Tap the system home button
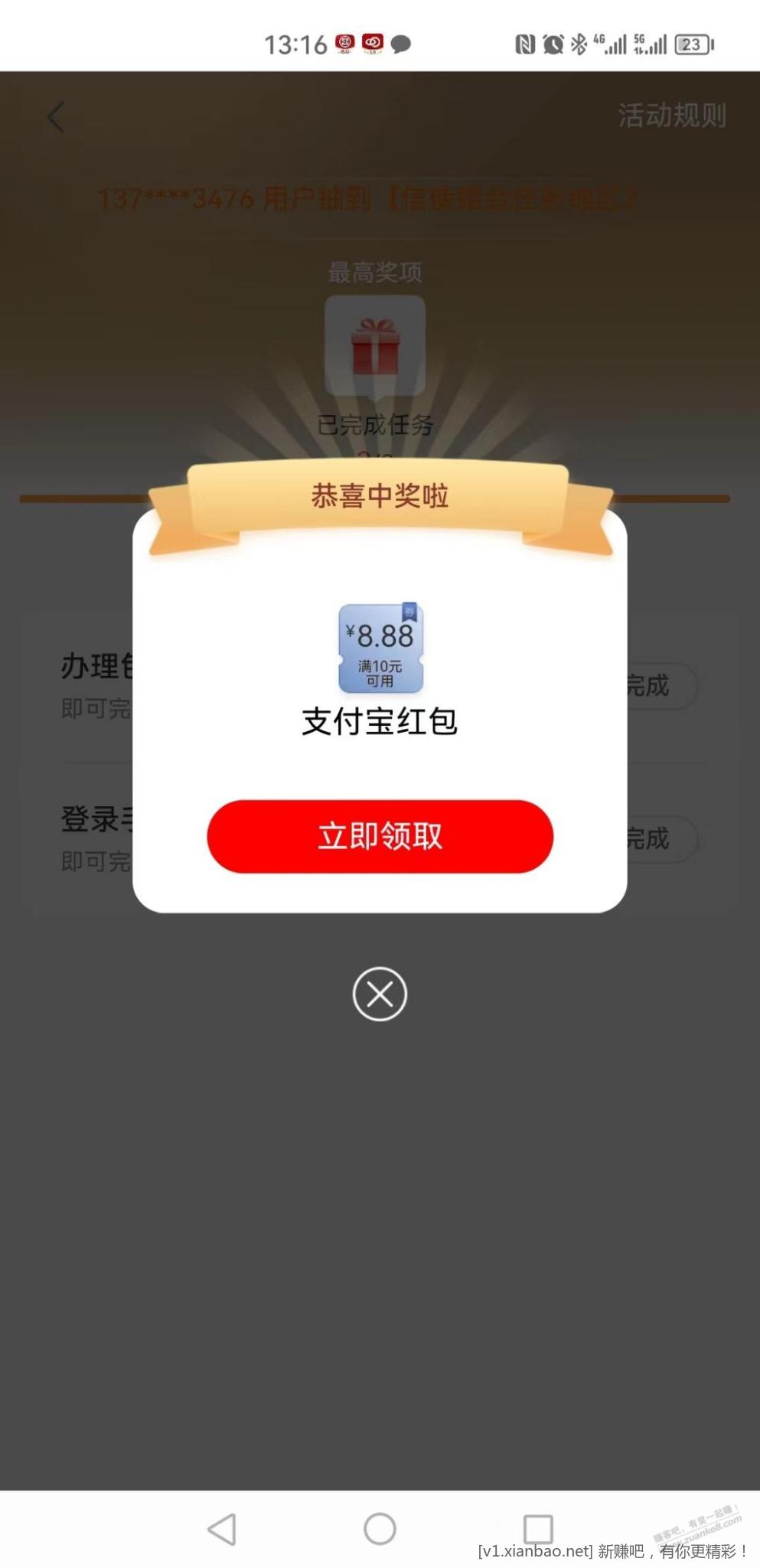This screenshot has height=1568, width=760. pyautogui.click(x=380, y=1529)
